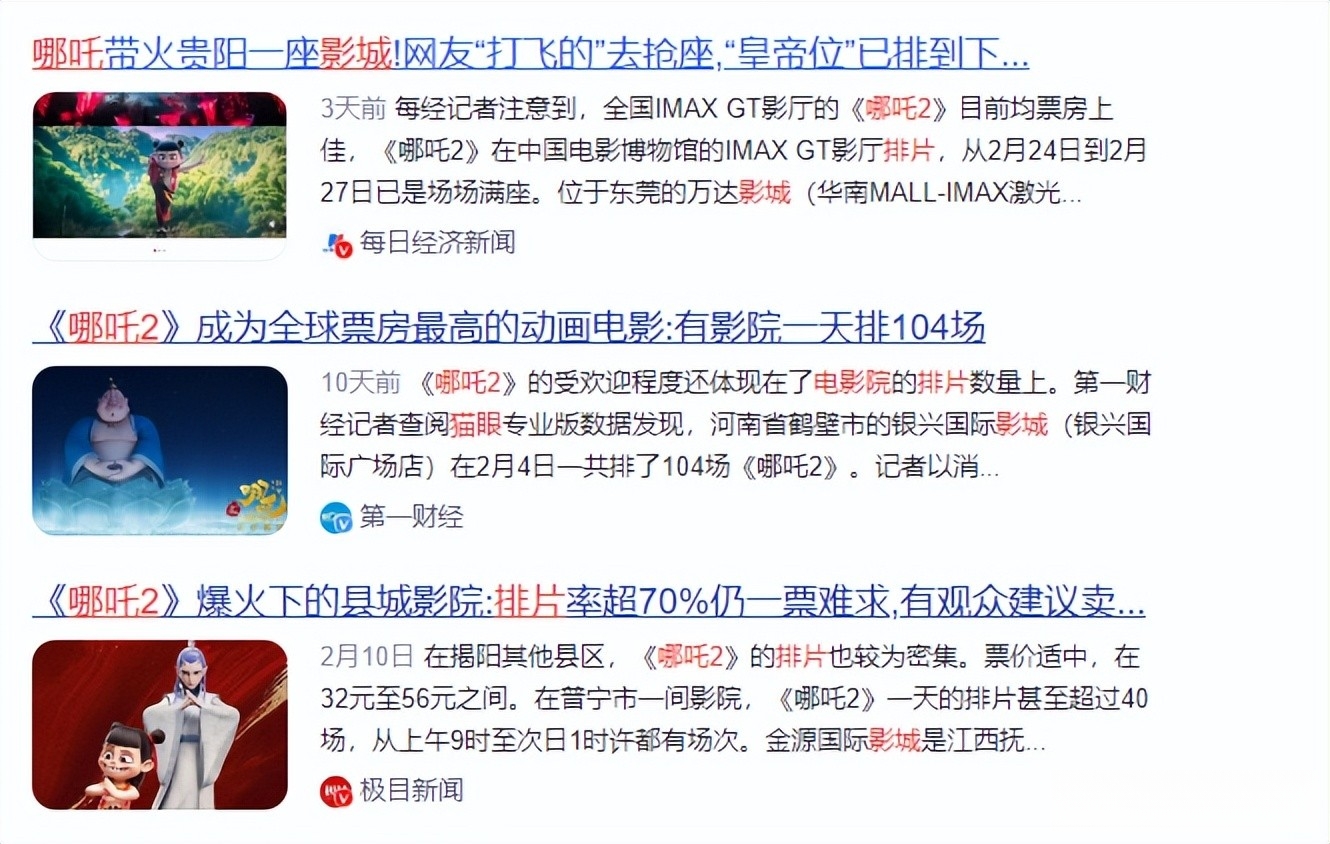
Task: Open the 《哪吒2》成为全球票房最高的动画电影 headline
Action: pyautogui.click(x=508, y=327)
